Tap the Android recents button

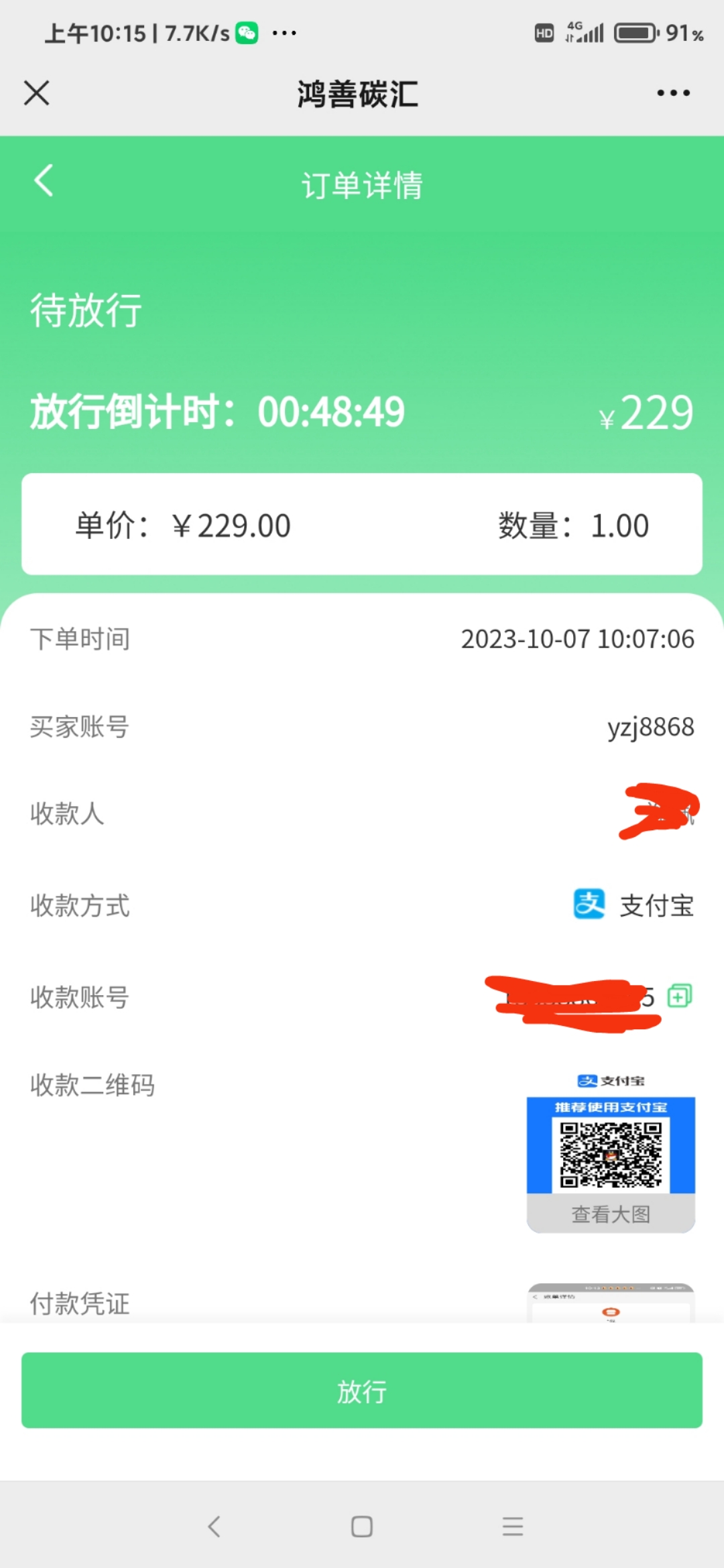(512, 1527)
